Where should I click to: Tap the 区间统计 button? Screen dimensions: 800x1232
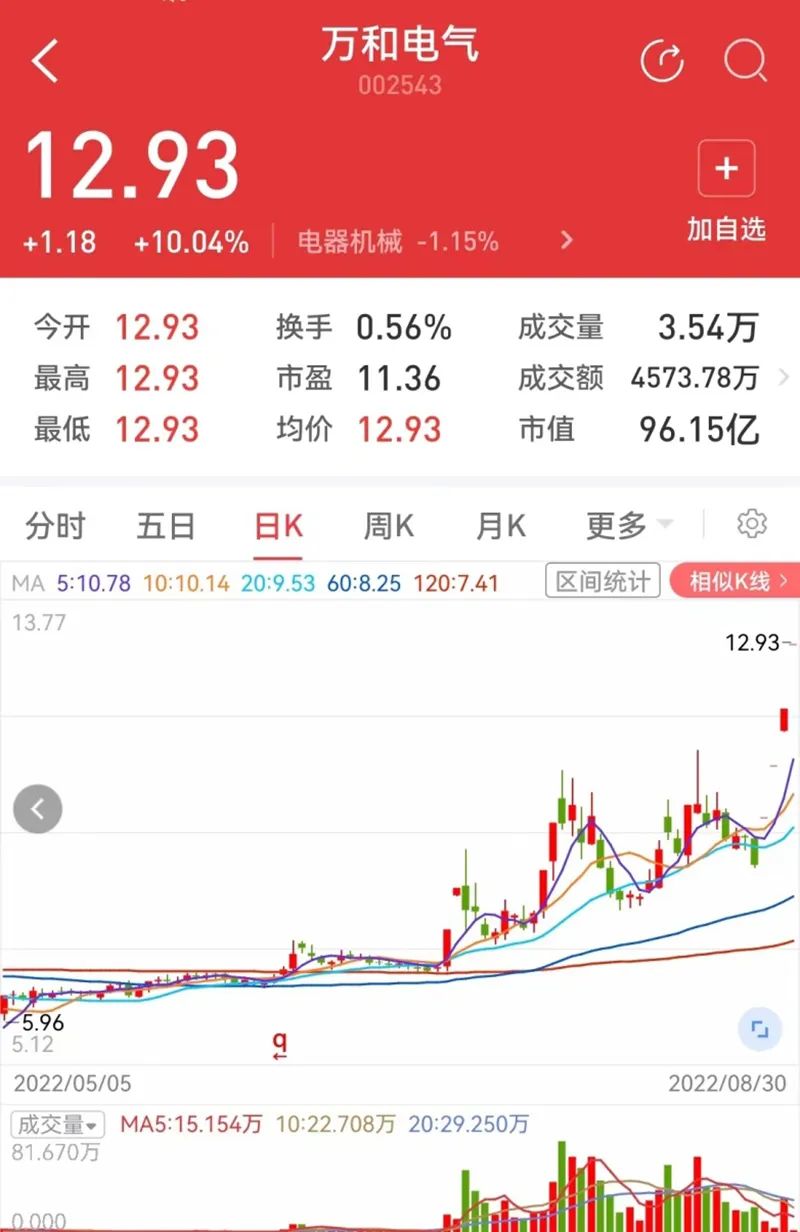click(x=603, y=581)
